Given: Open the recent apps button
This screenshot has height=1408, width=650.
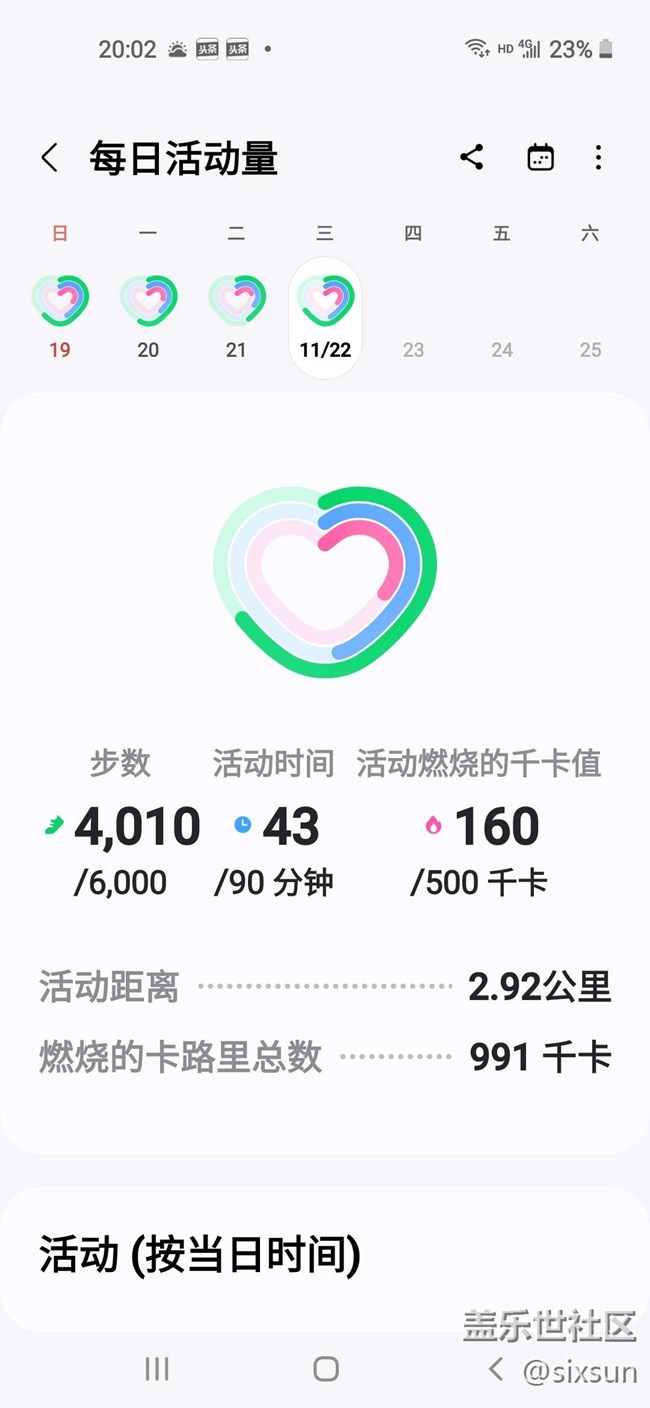Looking at the screenshot, I should 157,1369.
